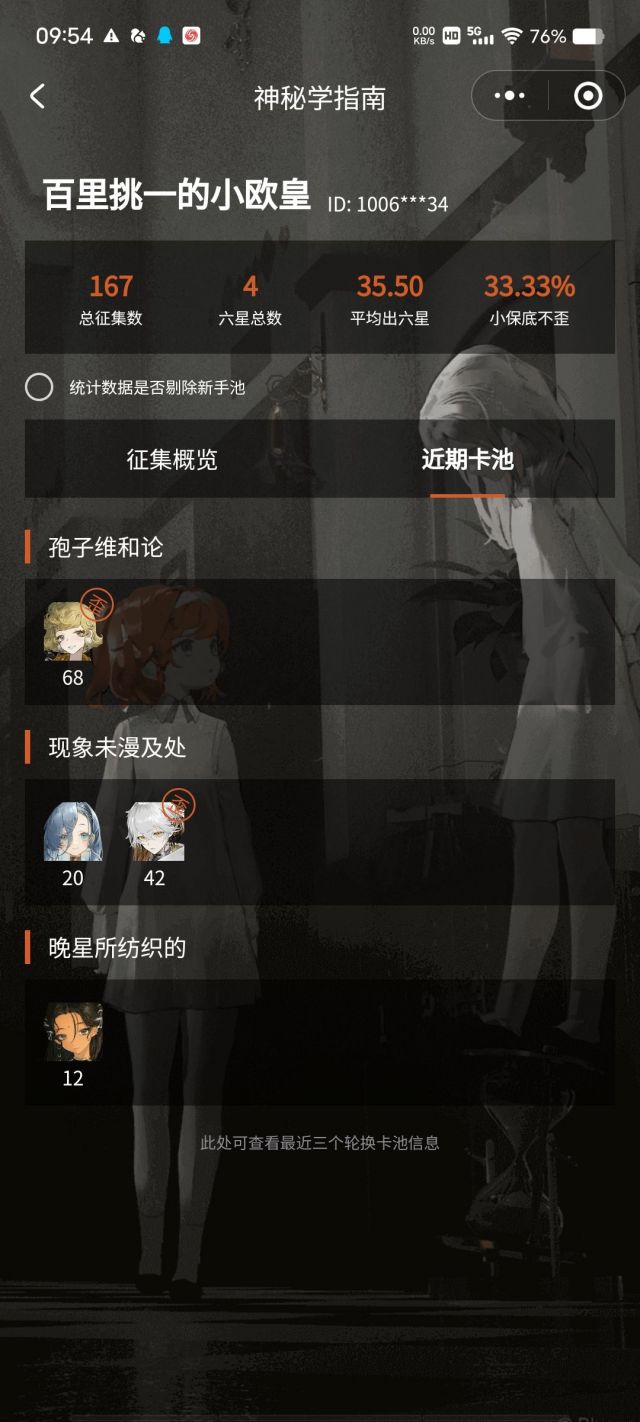Tap the dark-haired character with 12 pulls

click(x=73, y=1032)
